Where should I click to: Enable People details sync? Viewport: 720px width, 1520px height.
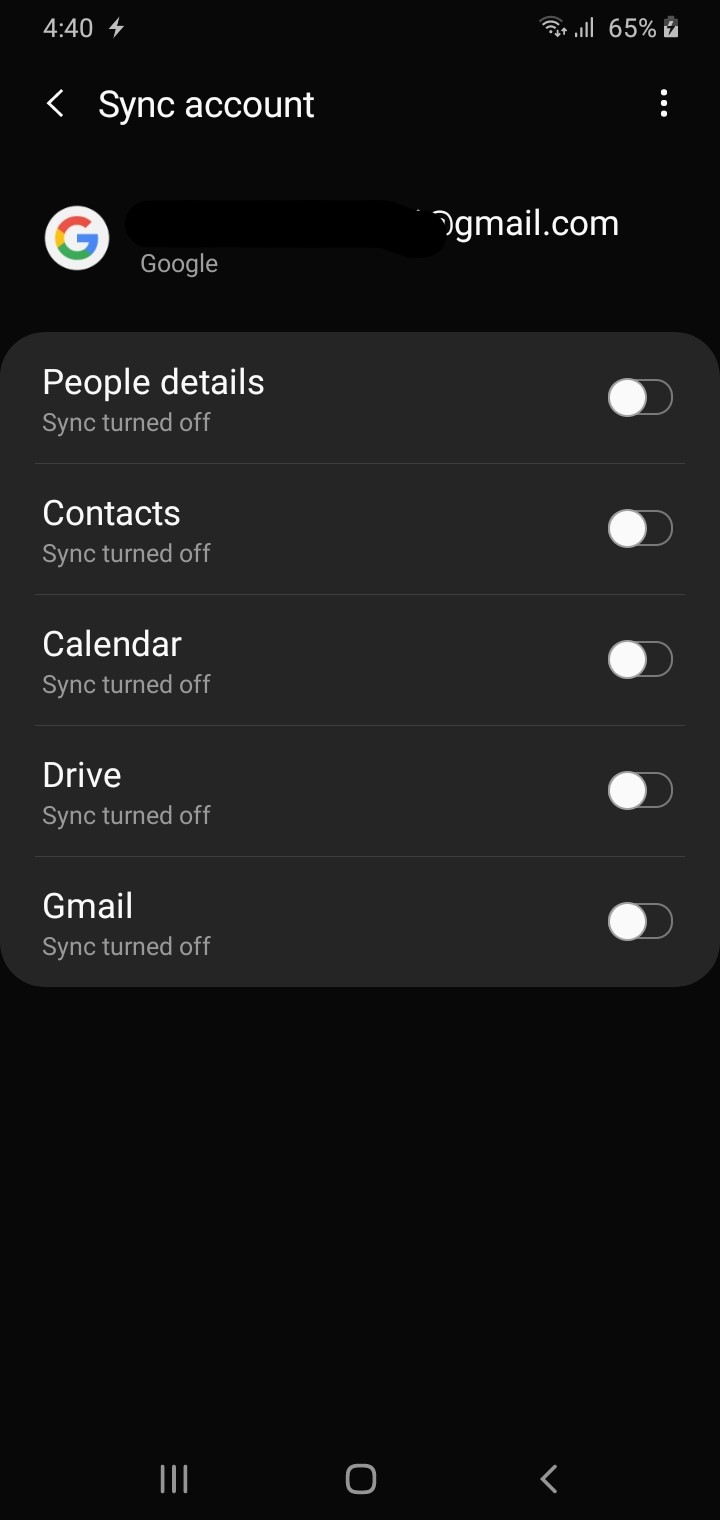(640, 398)
